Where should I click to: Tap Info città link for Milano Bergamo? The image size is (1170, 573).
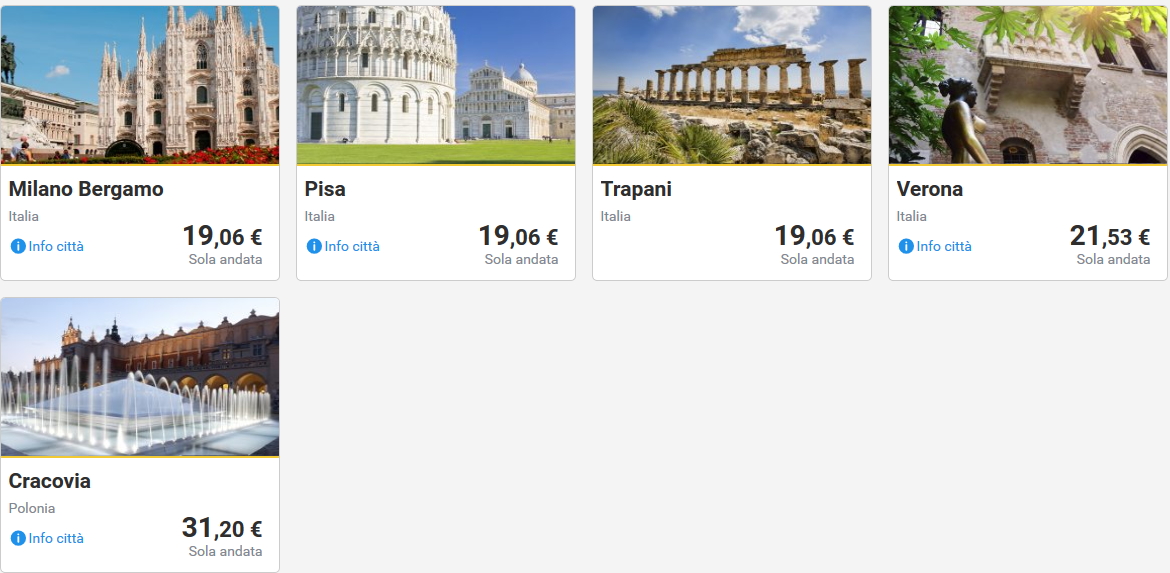pyautogui.click(x=48, y=246)
